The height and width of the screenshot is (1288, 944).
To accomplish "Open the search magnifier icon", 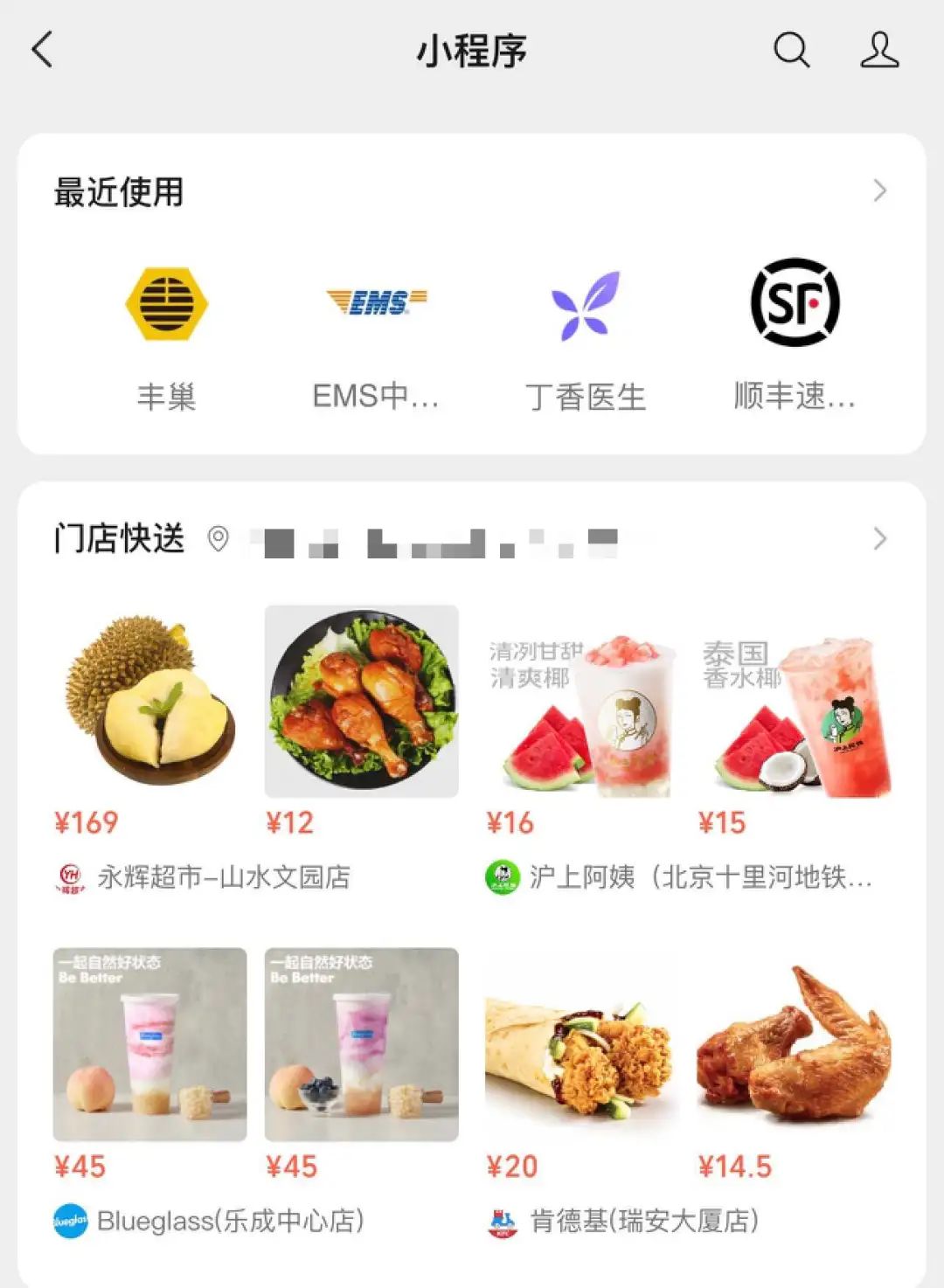I will pos(791,50).
